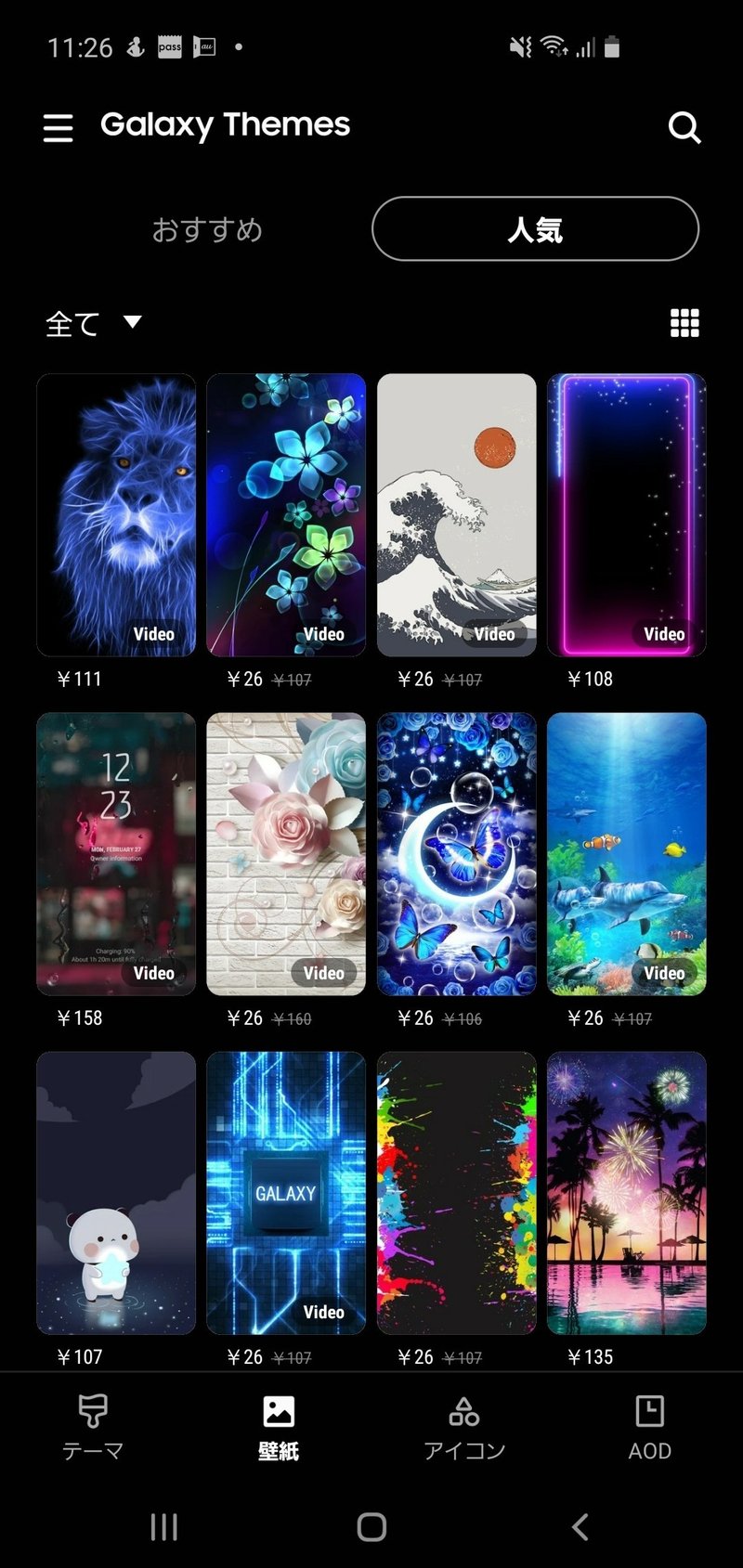This screenshot has width=743, height=1568.
Task: View the palm trees fireworks wallpaper
Action: (627, 1193)
